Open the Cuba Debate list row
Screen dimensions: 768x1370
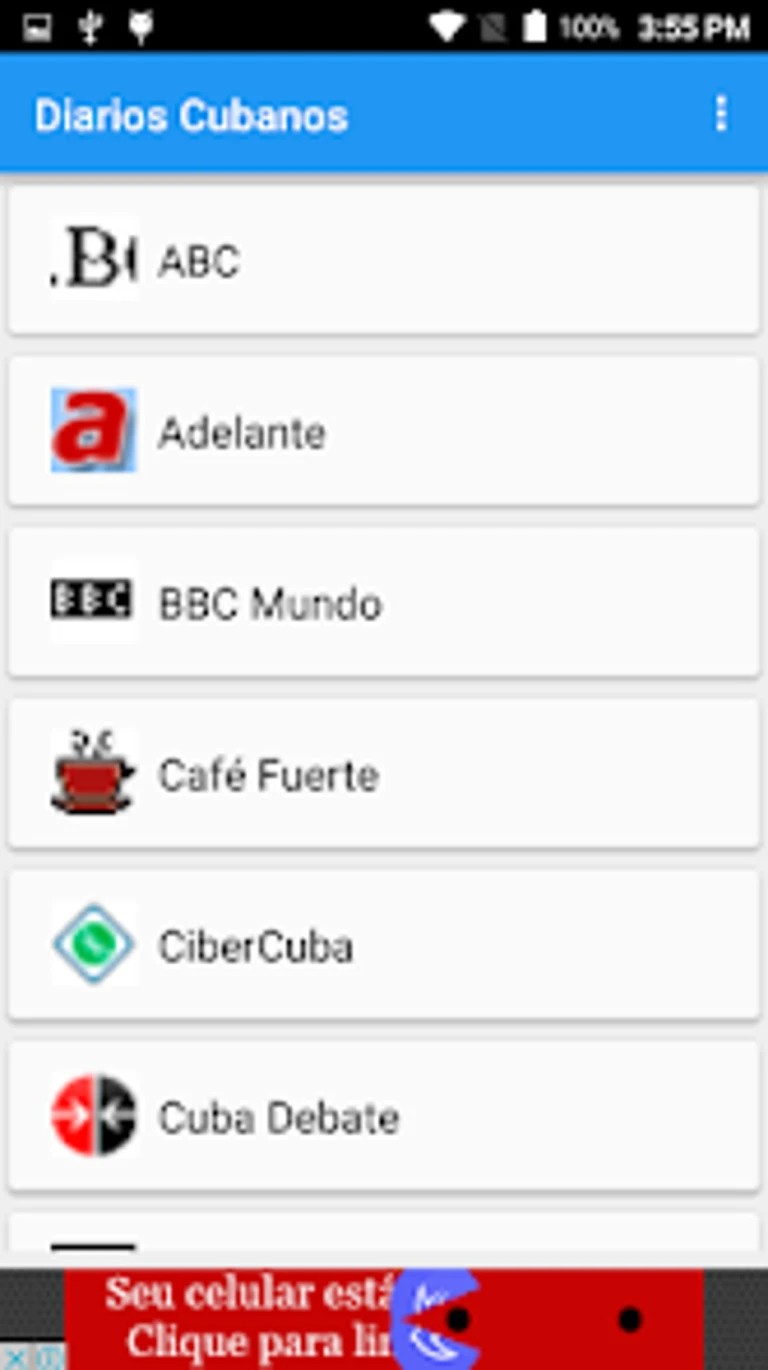click(x=384, y=1117)
